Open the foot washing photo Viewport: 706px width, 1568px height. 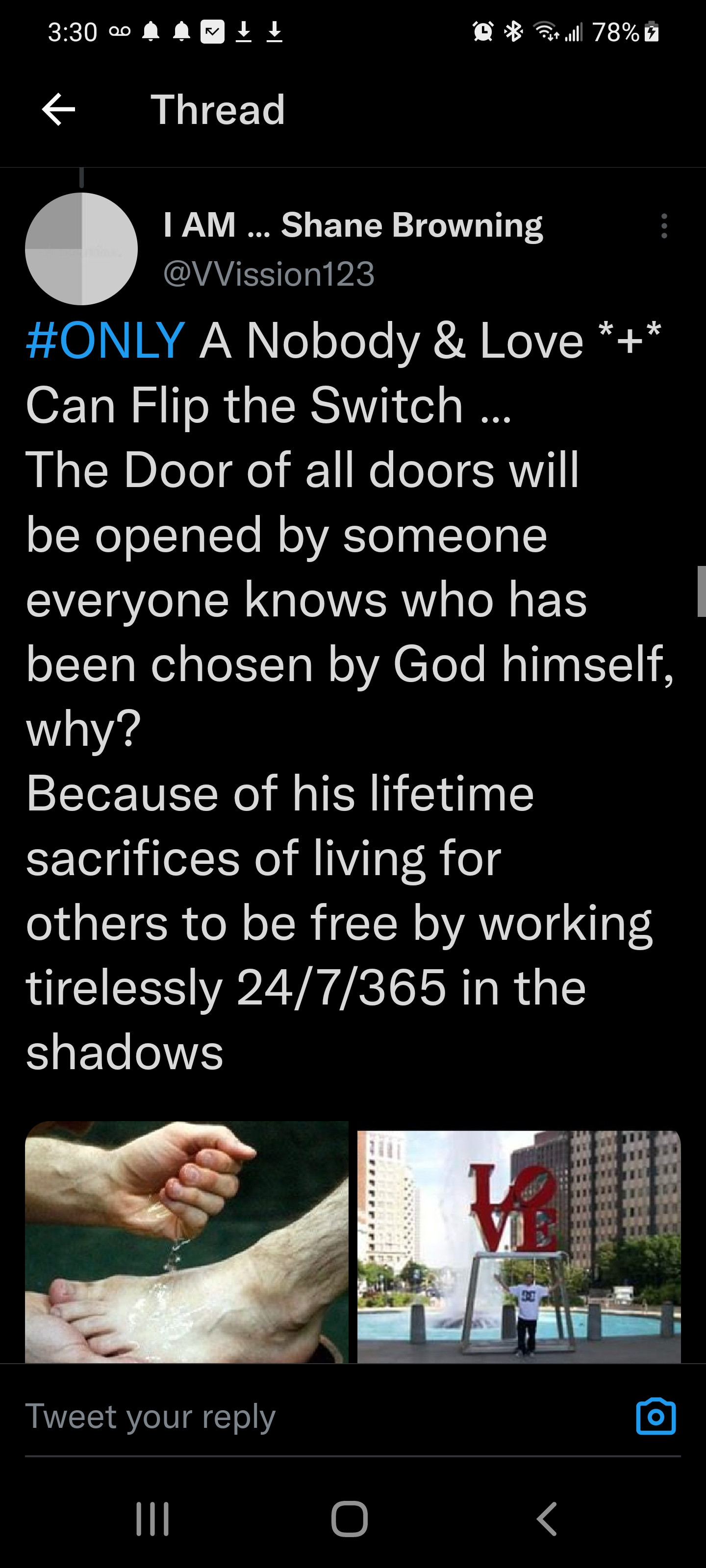[186, 1242]
